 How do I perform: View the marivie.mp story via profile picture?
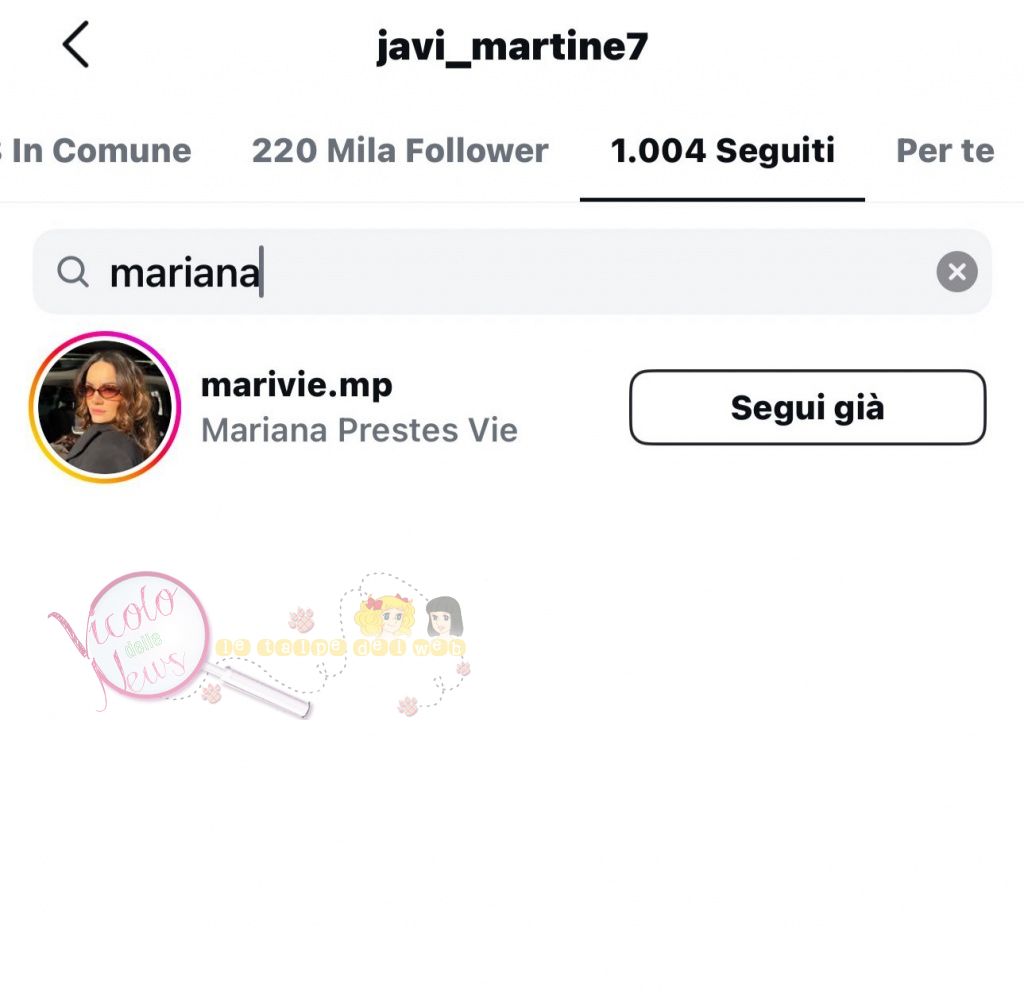pos(104,408)
